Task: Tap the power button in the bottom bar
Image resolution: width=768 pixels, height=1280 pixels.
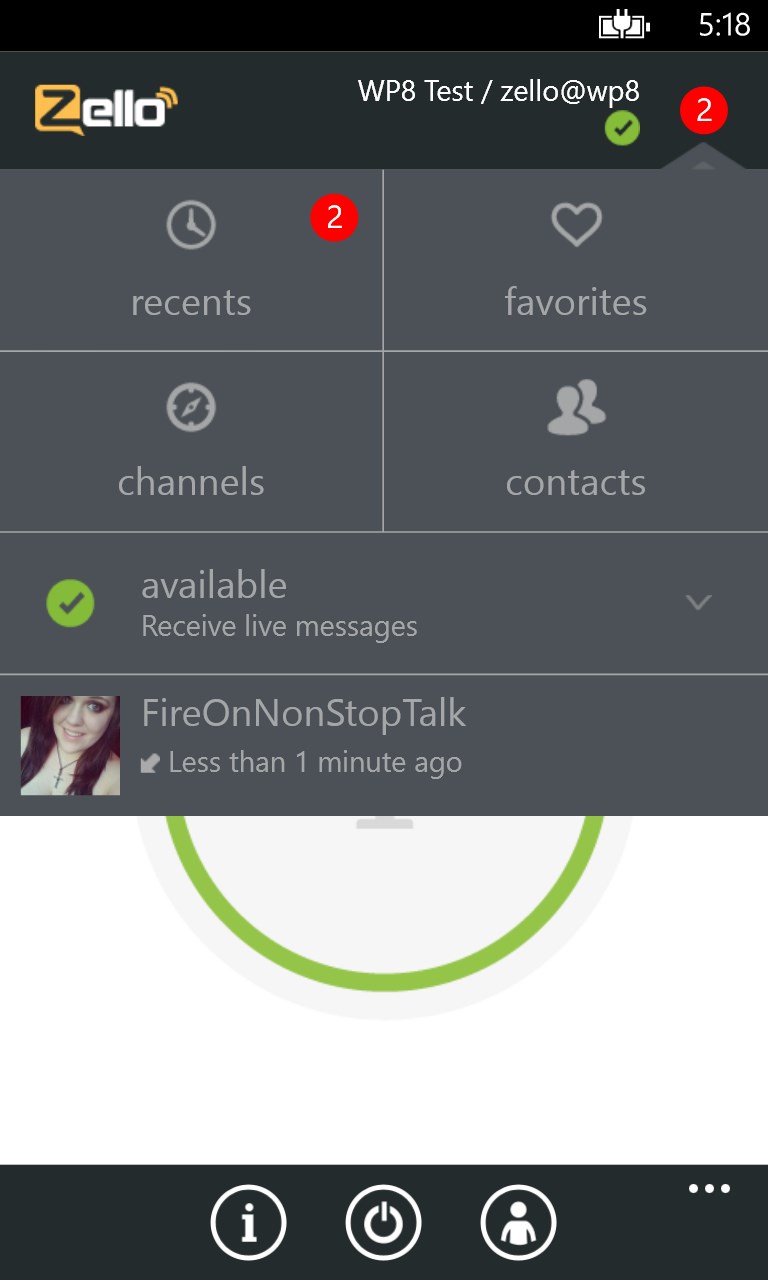Action: point(383,1222)
